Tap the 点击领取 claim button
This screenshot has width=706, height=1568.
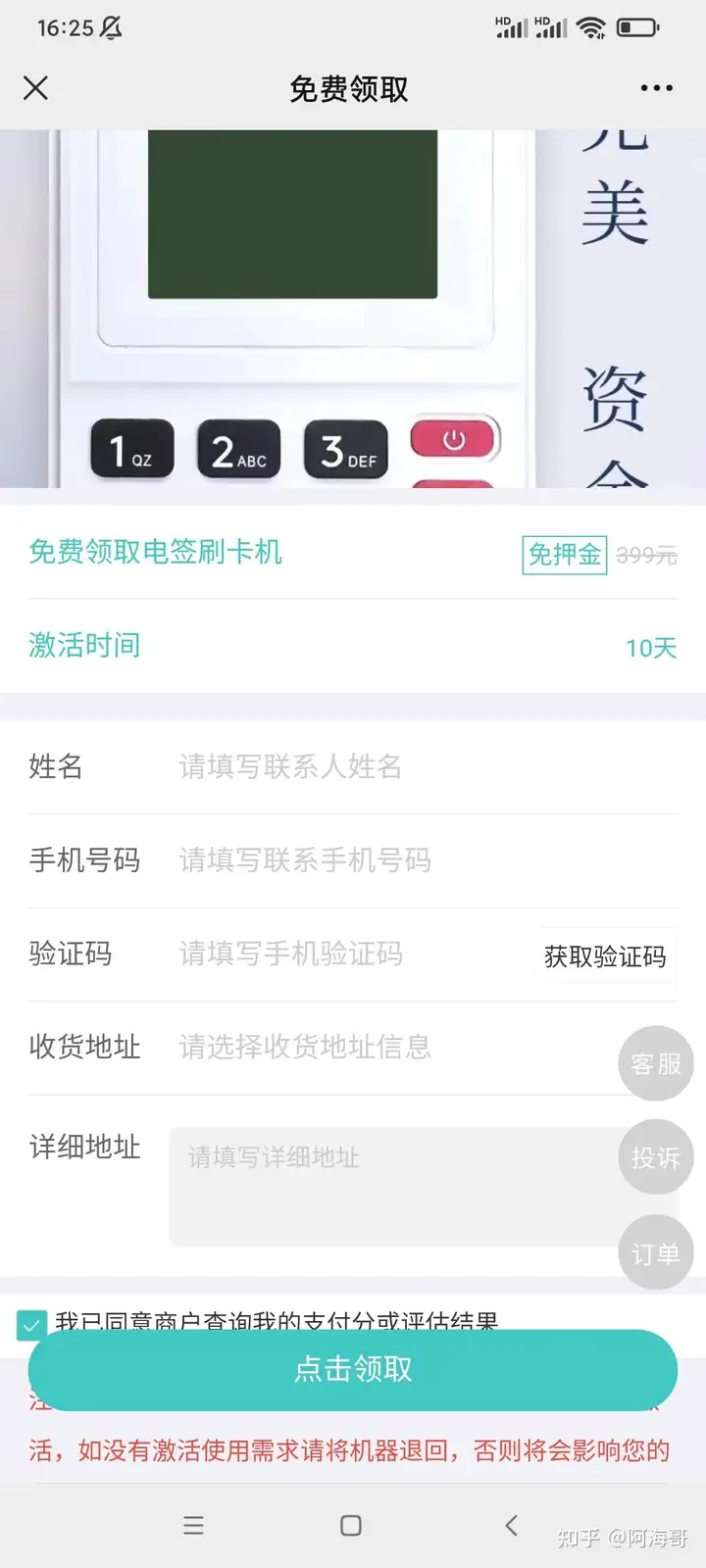coord(353,1369)
